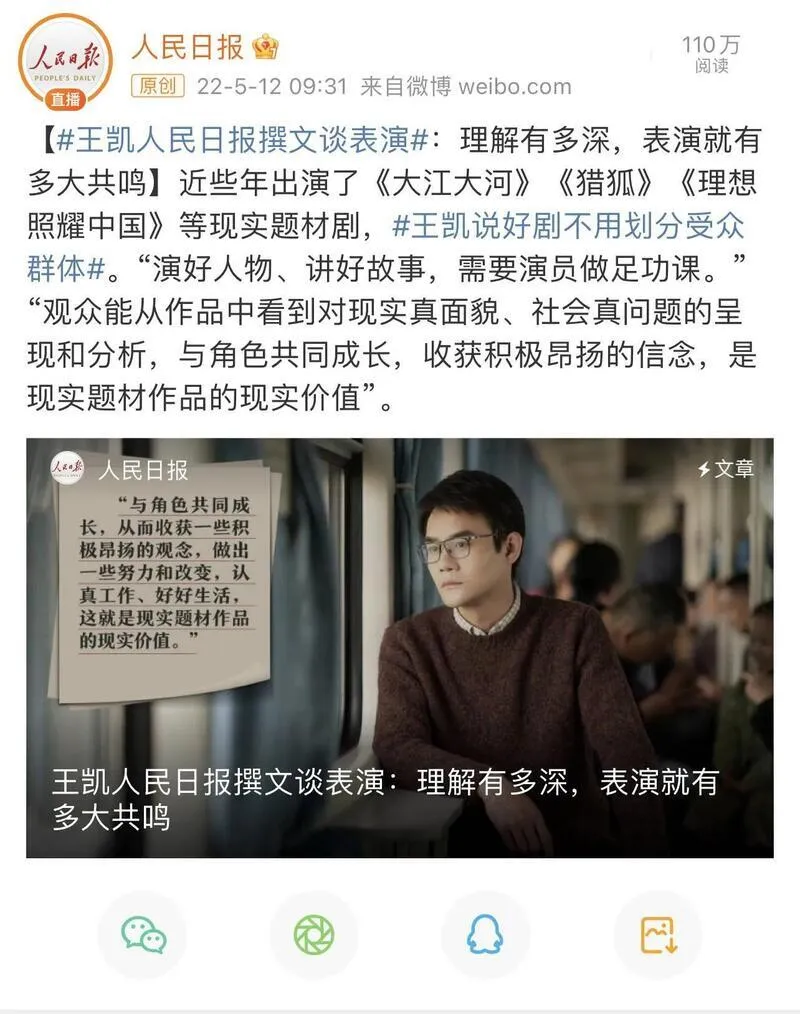The width and height of the screenshot is (800, 1014).
Task: Open the 人民日报 profile avatar
Action: (x=65, y=60)
